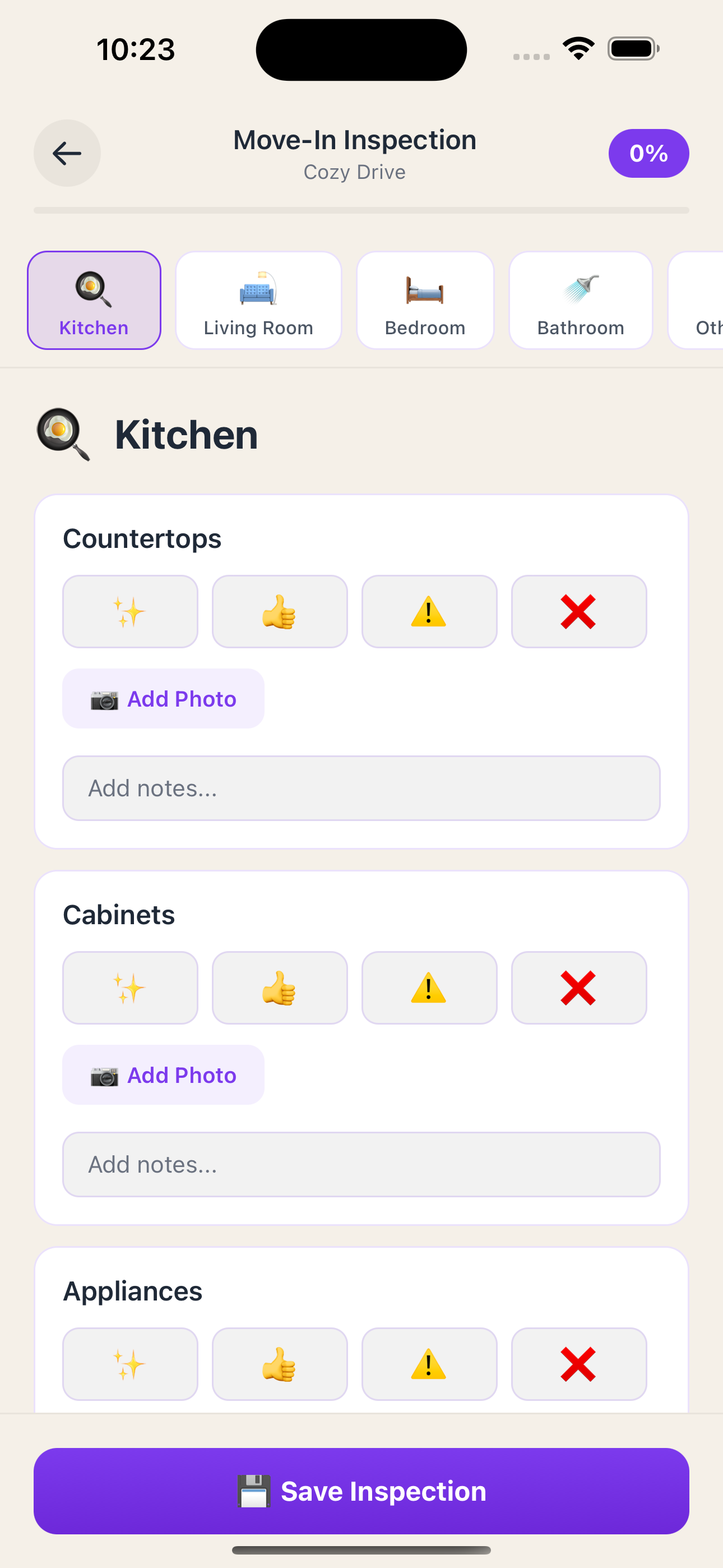The image size is (723, 1568).
Task: Add Photo for Countertops
Action: [x=163, y=698]
